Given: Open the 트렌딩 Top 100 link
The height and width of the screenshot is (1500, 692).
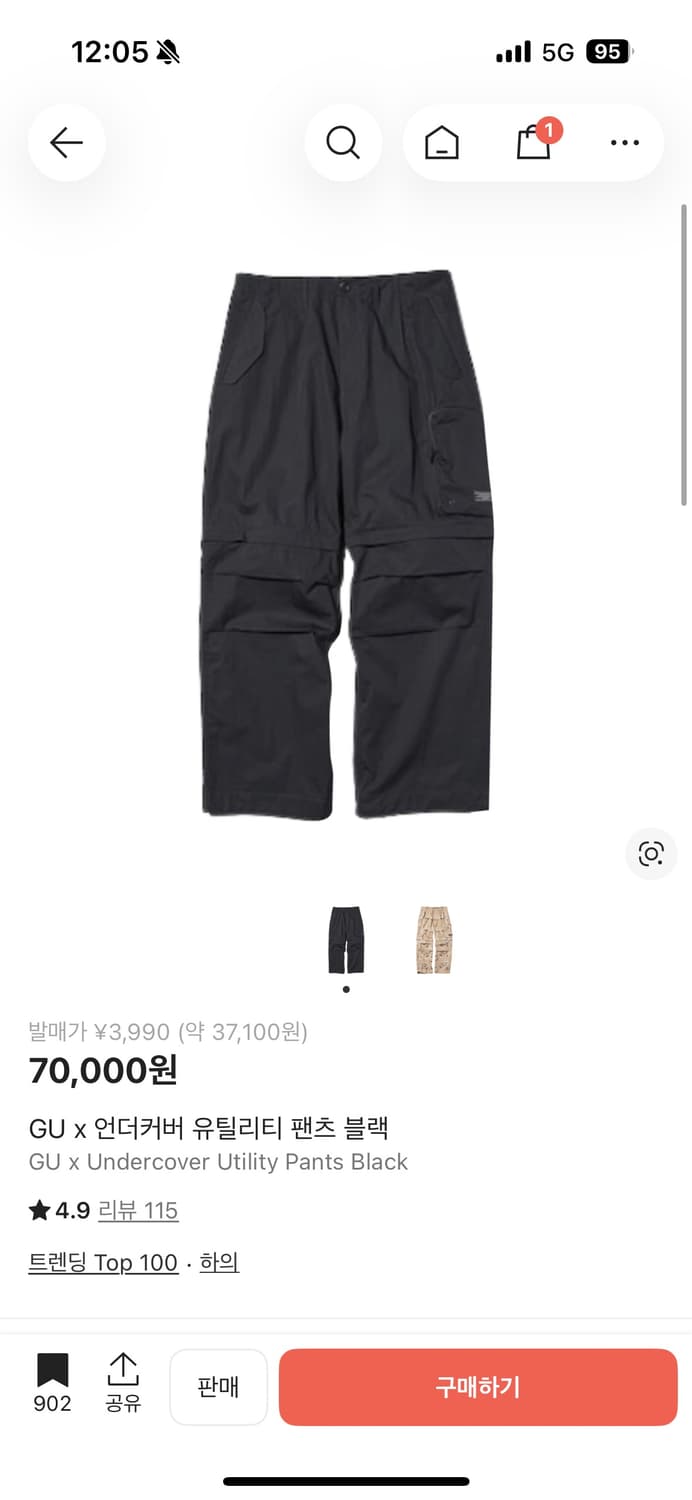Looking at the screenshot, I should point(103,1263).
